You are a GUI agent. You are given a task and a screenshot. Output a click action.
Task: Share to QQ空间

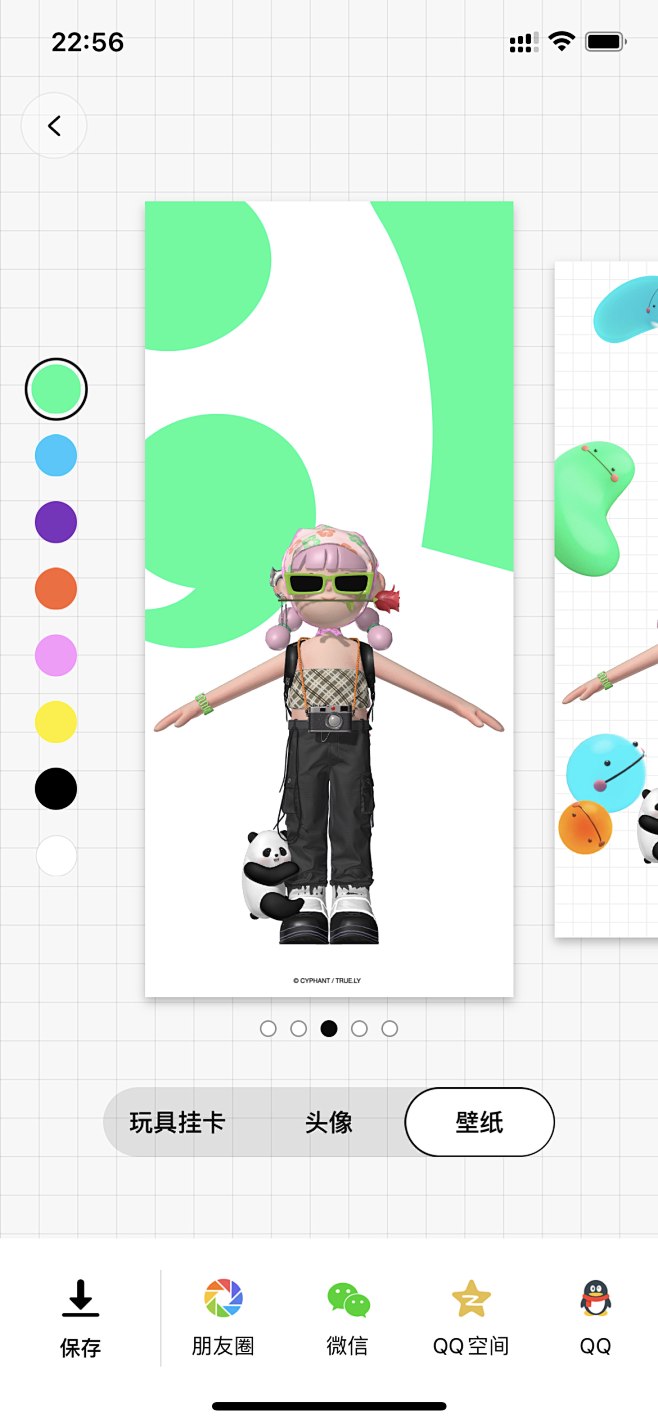(x=471, y=1318)
